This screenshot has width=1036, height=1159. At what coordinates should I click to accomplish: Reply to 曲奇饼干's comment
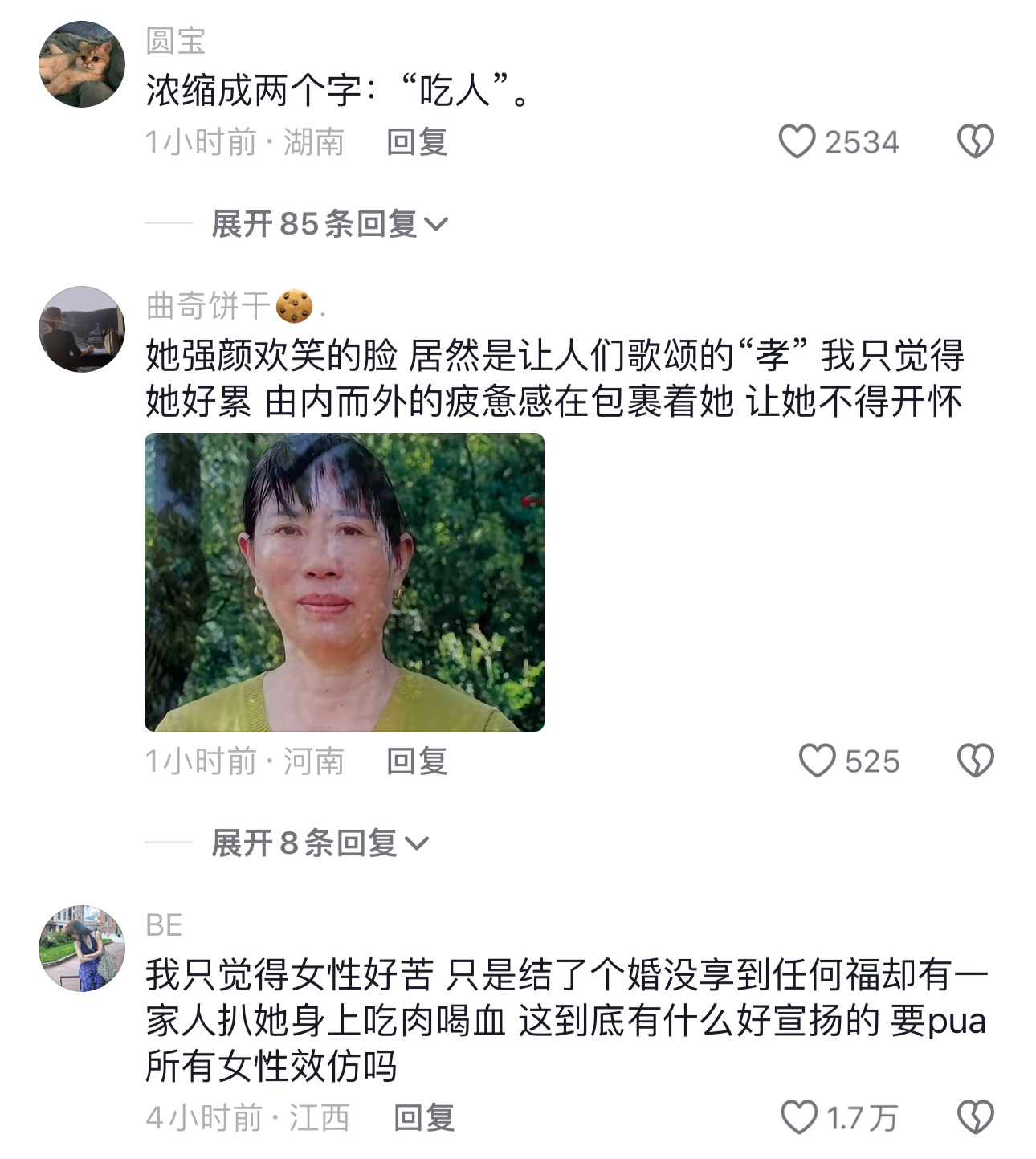(x=416, y=761)
